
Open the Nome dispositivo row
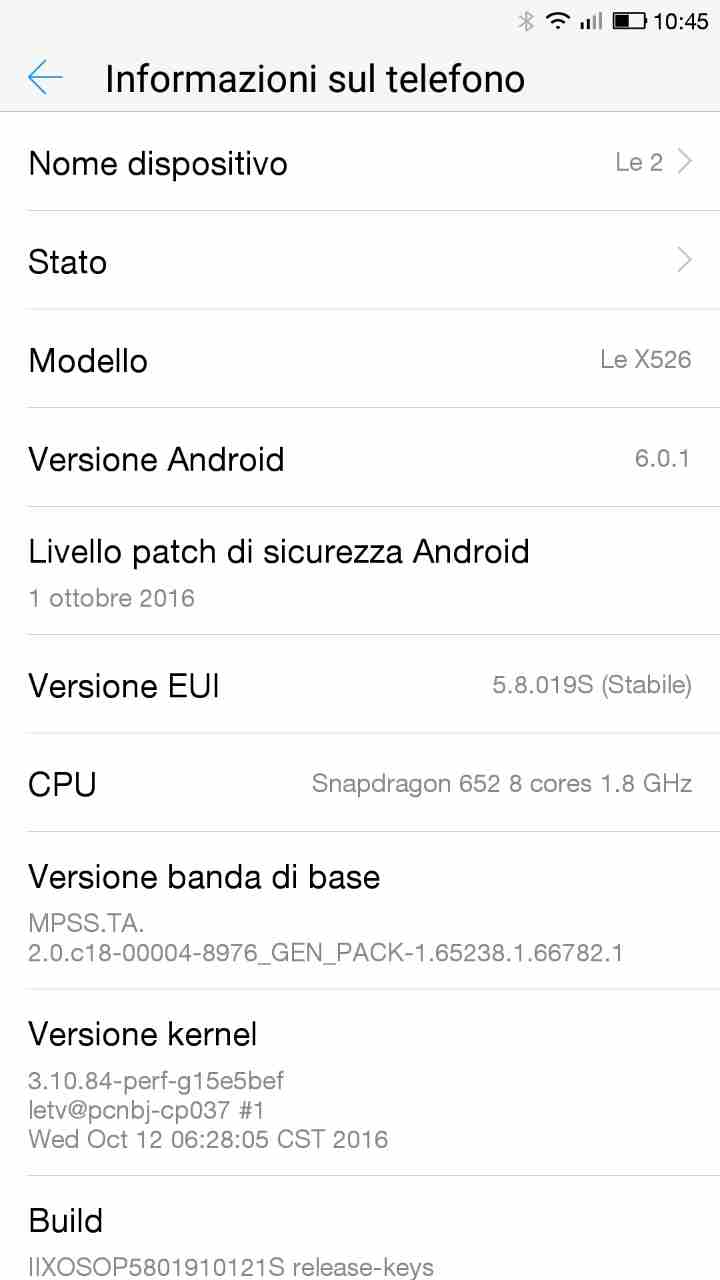click(360, 162)
